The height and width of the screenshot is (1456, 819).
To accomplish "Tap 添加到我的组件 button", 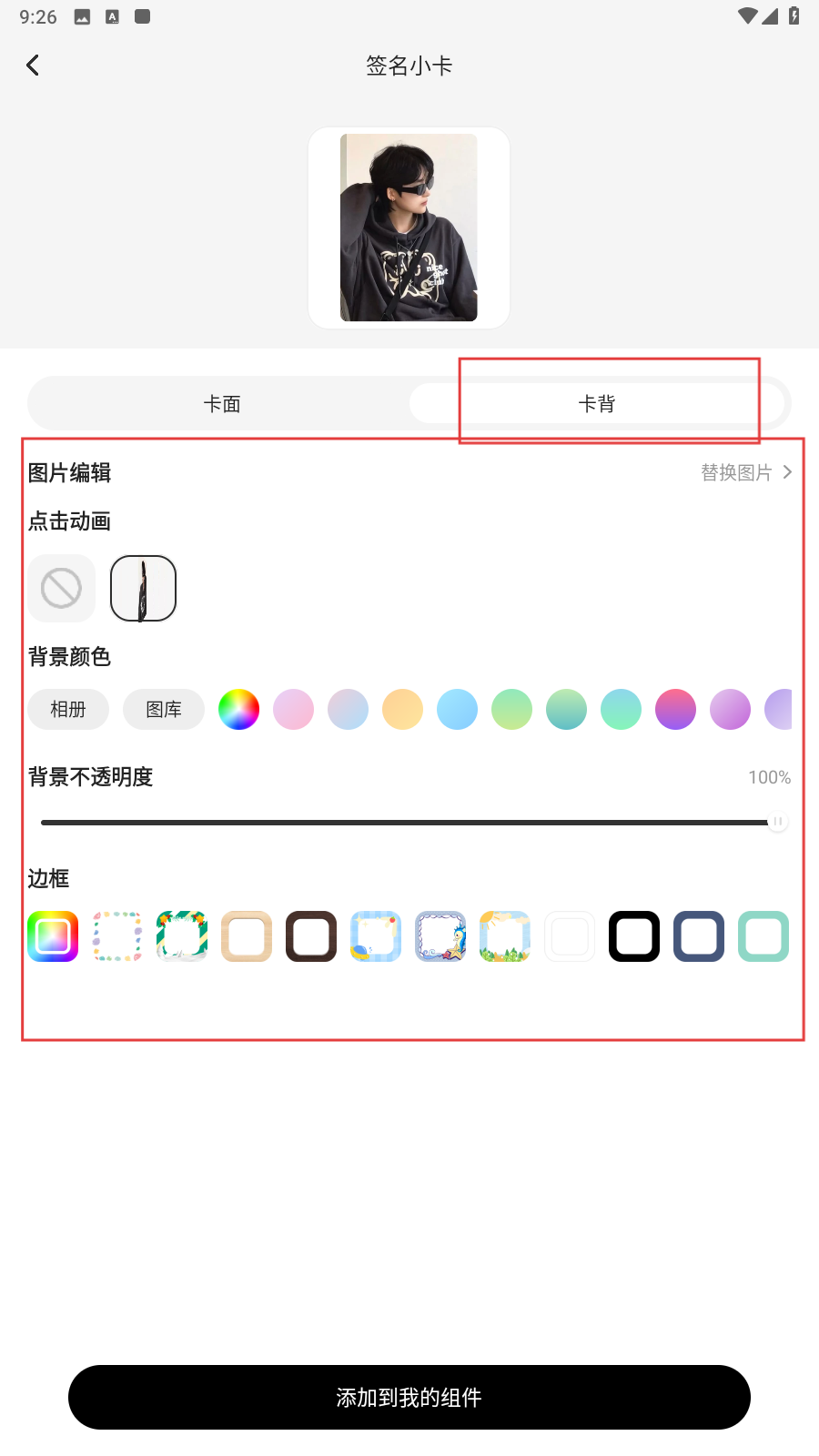I will (x=409, y=1397).
